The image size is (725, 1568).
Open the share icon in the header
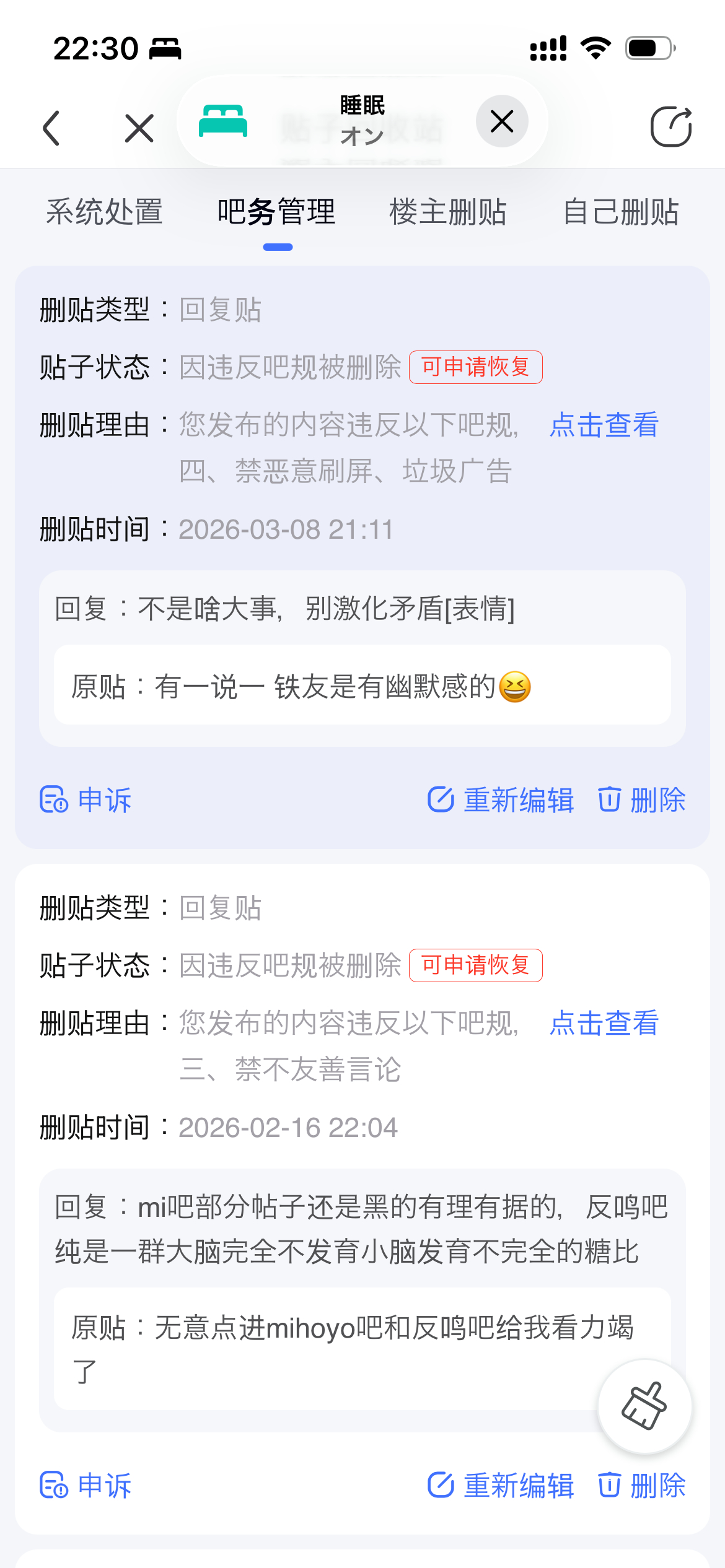670,128
